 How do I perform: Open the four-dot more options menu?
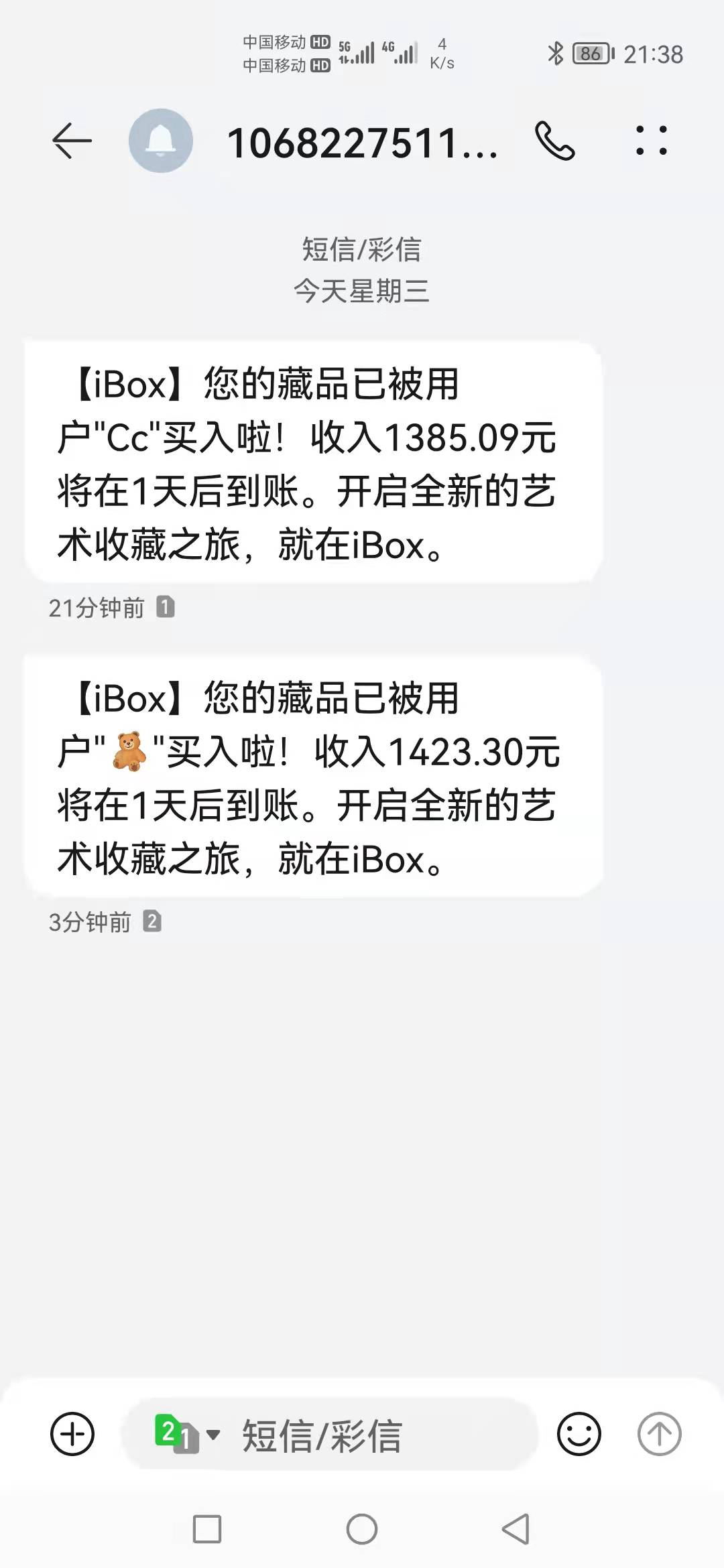652,141
